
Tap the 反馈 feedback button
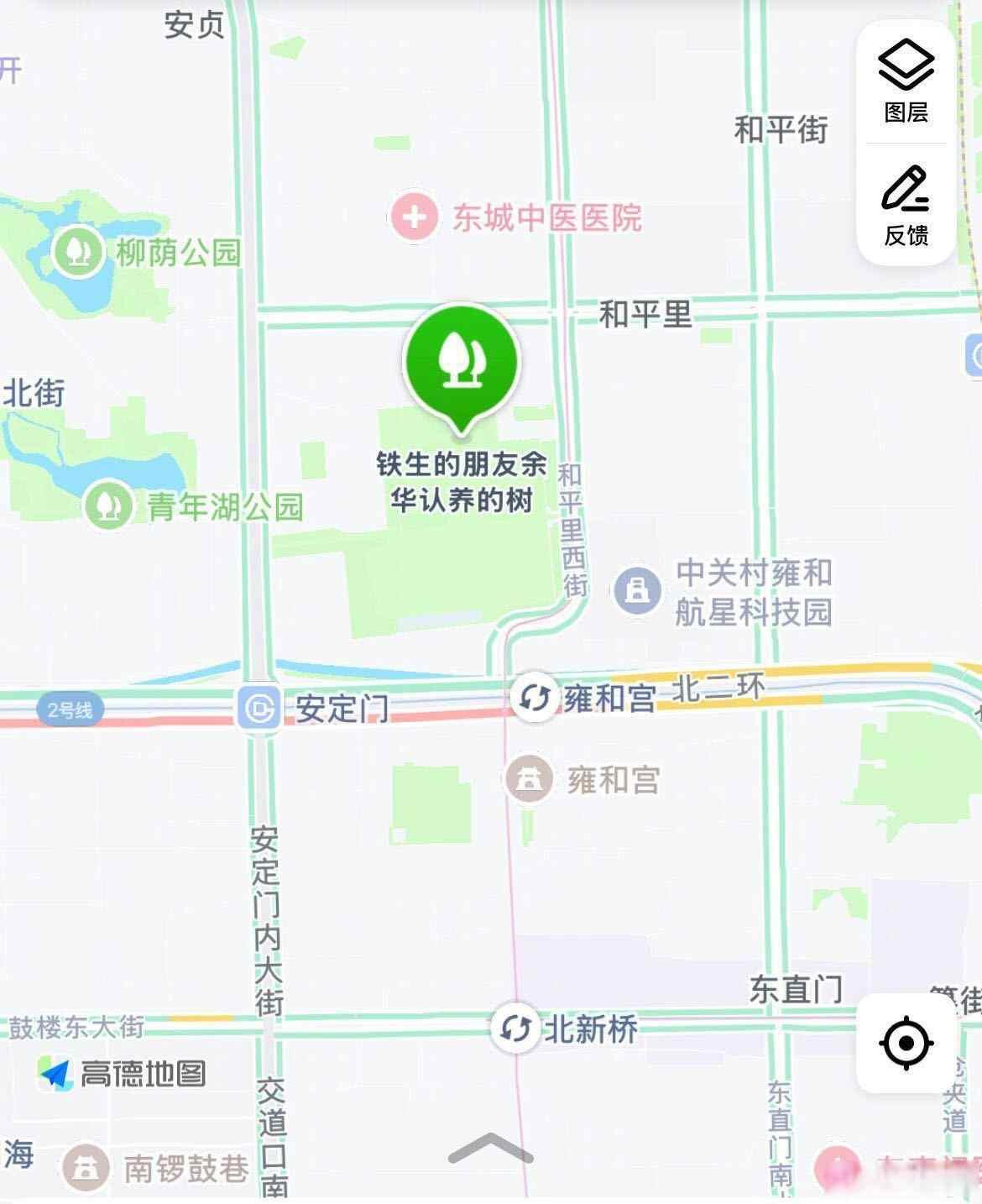(x=906, y=206)
